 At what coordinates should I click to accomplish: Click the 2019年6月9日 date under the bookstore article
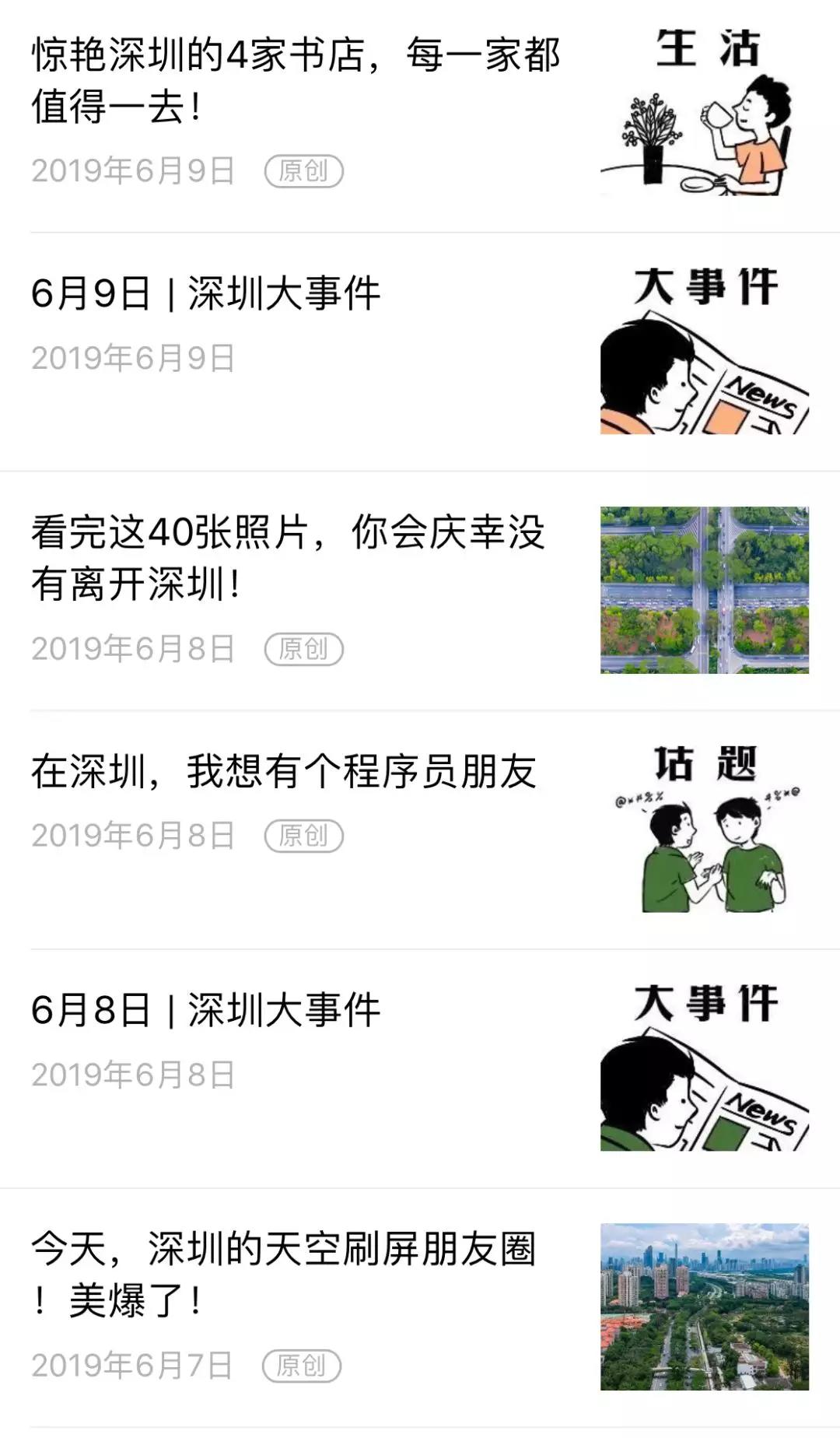132,172
